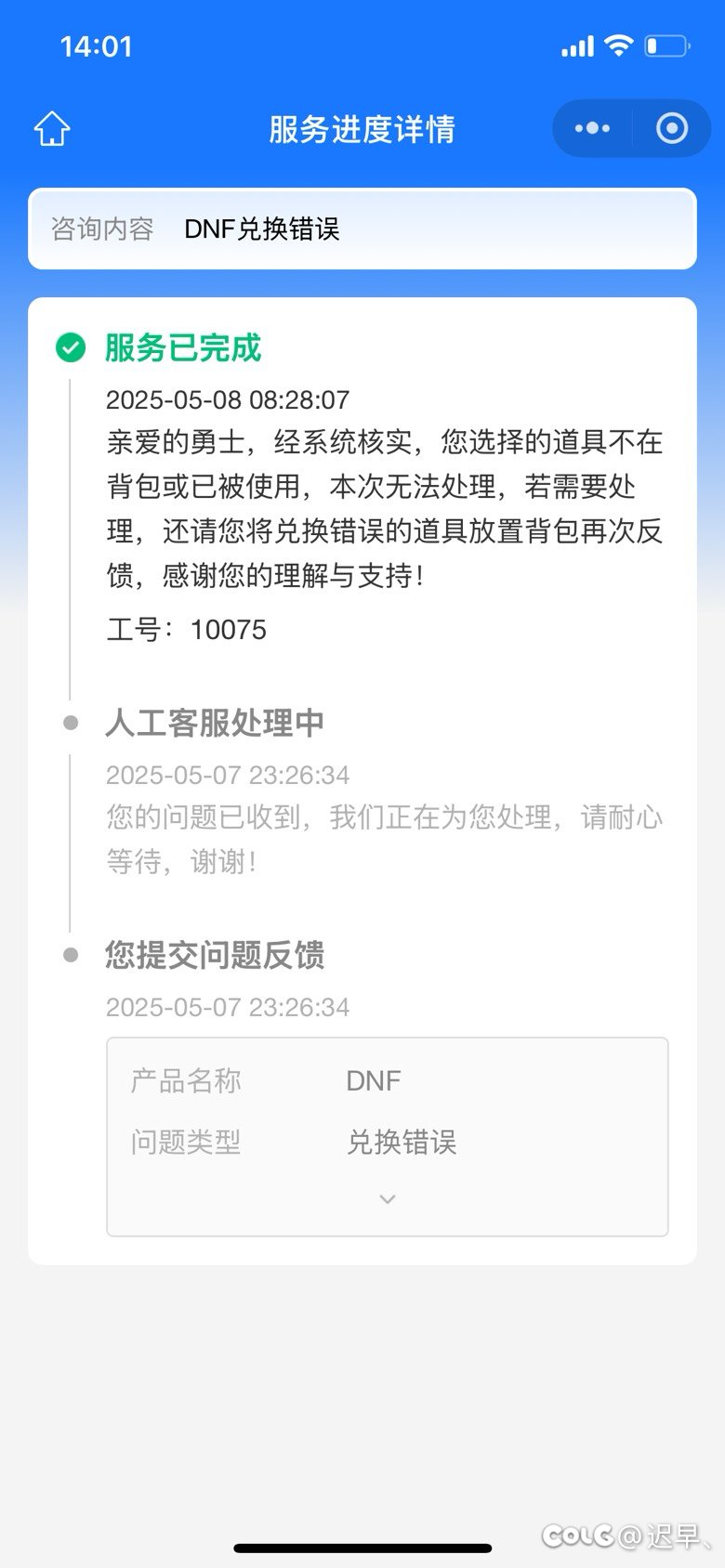Close the mini program with circle button
Viewport: 725px width, 1568px height.
[672, 128]
